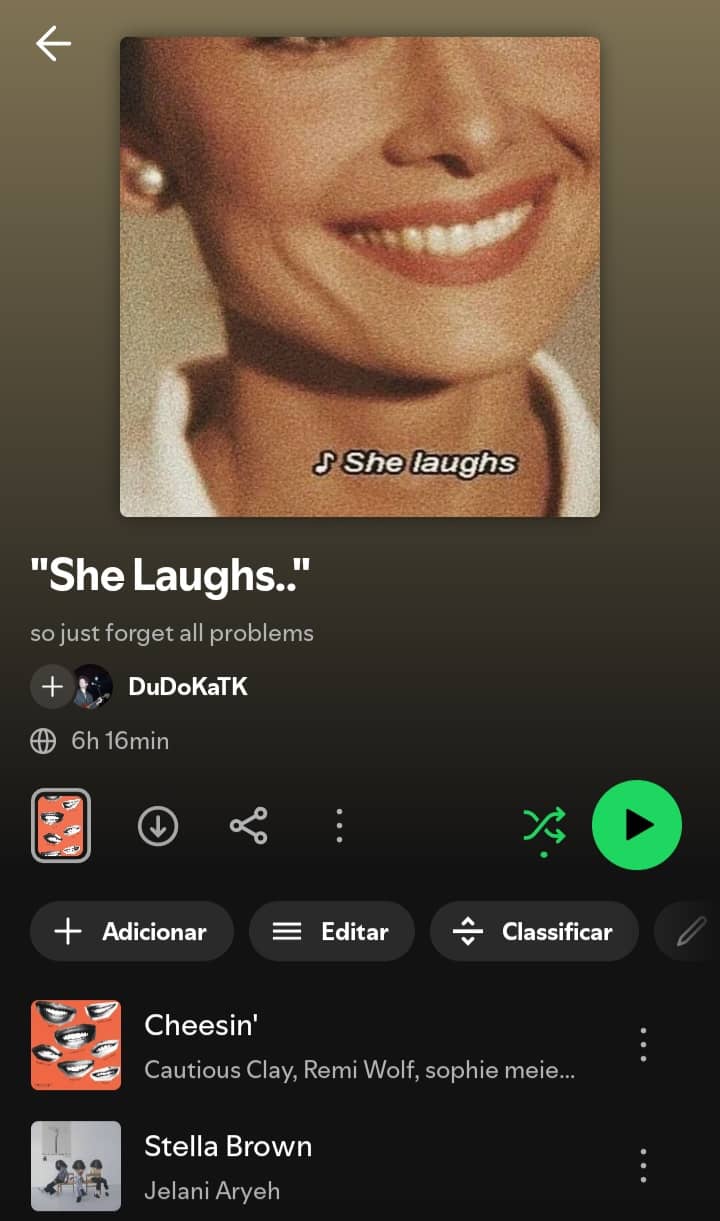Viewport: 720px width, 1221px height.
Task: Toggle shuffle mode
Action: [x=544, y=826]
